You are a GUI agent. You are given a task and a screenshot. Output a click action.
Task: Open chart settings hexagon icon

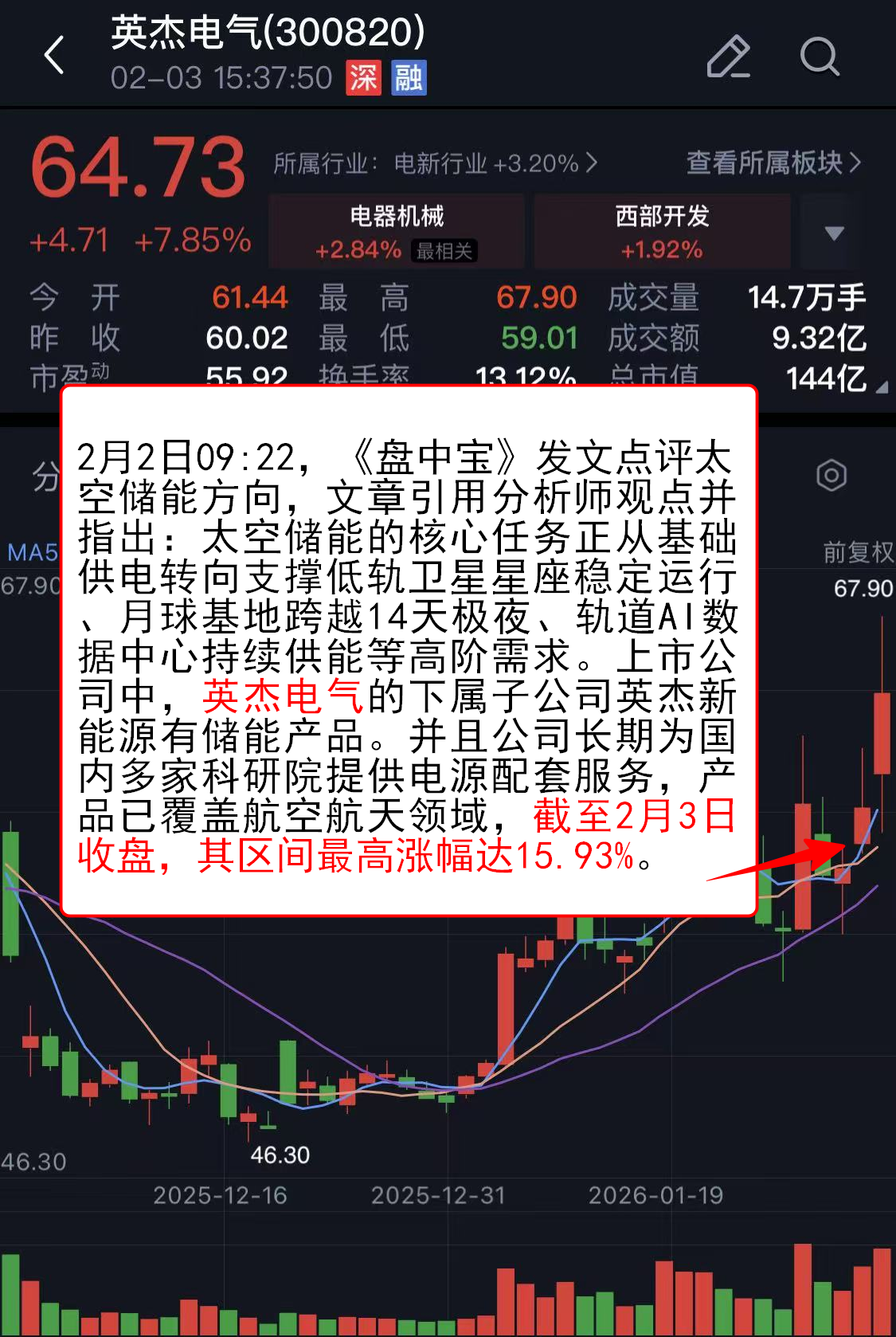click(831, 476)
